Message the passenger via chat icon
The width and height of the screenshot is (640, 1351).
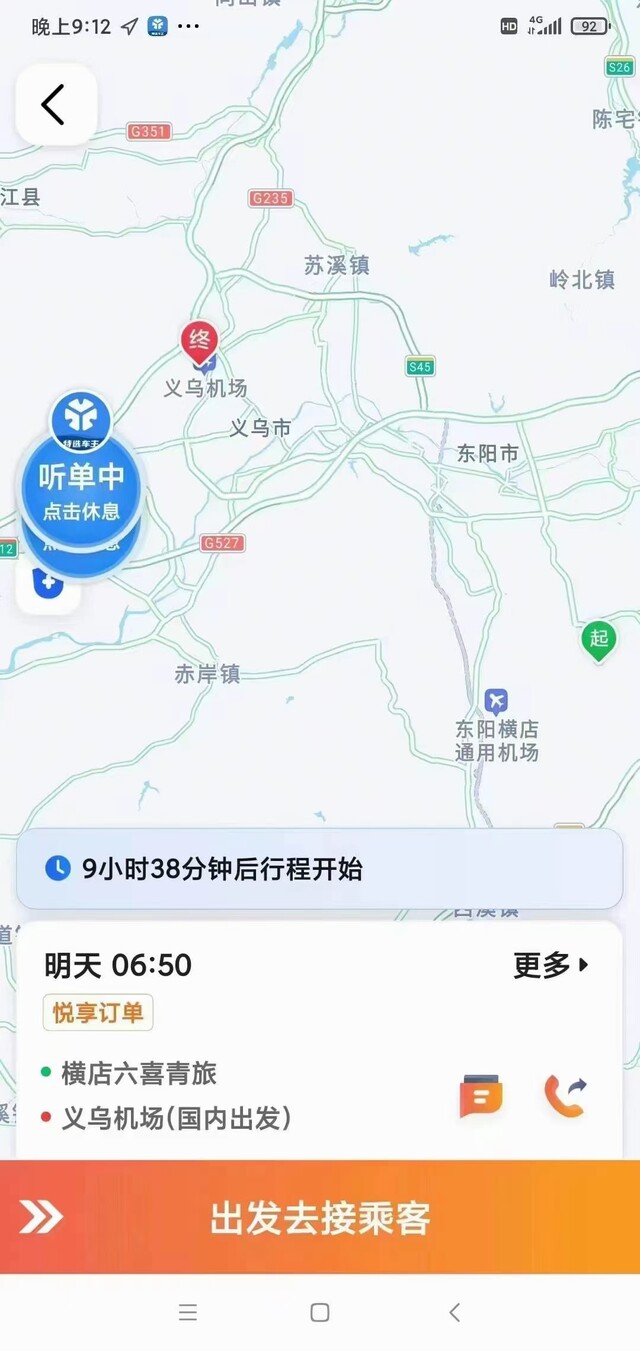point(481,1096)
